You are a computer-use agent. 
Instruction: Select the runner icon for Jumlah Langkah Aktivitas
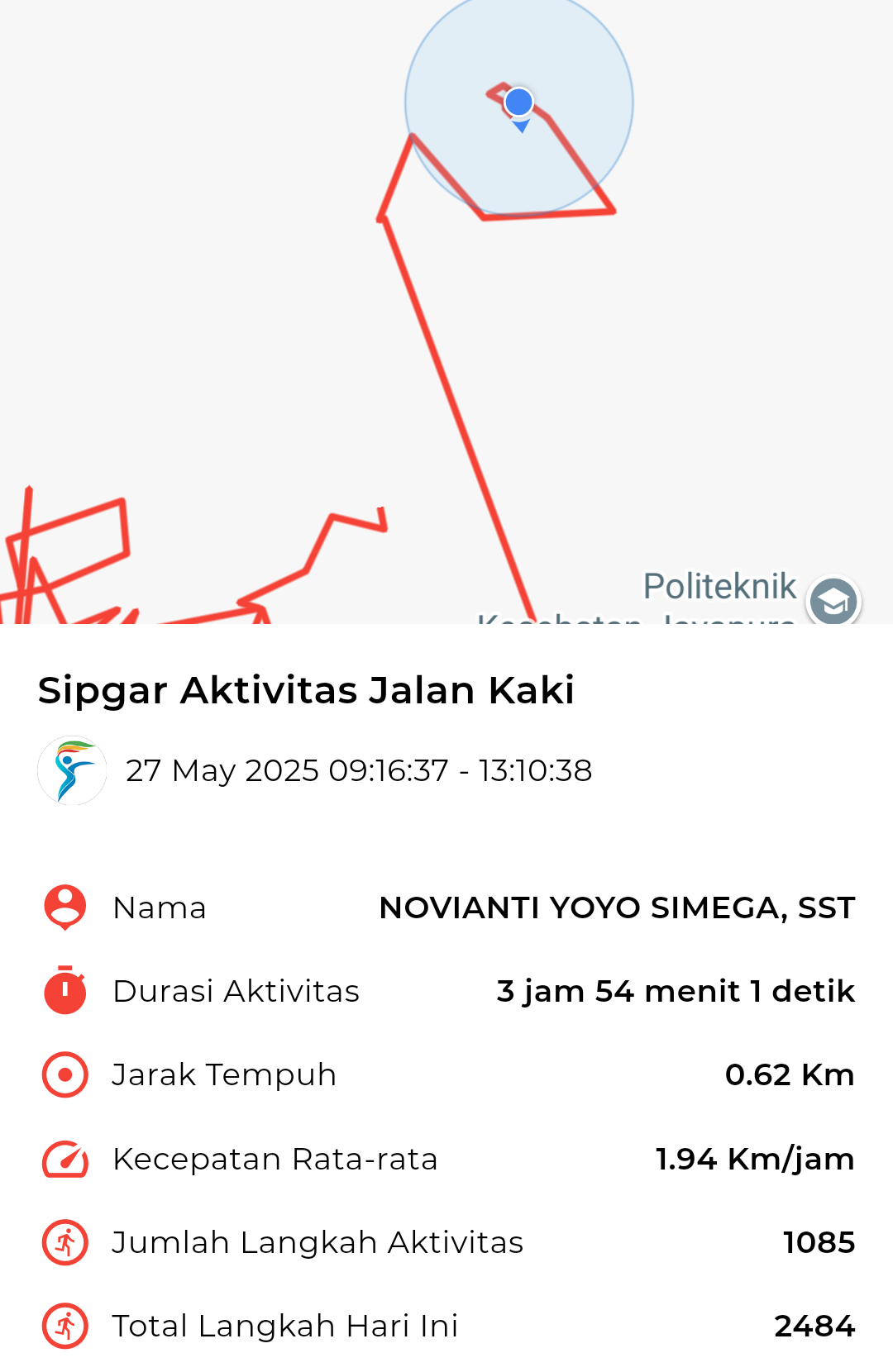click(x=64, y=1241)
